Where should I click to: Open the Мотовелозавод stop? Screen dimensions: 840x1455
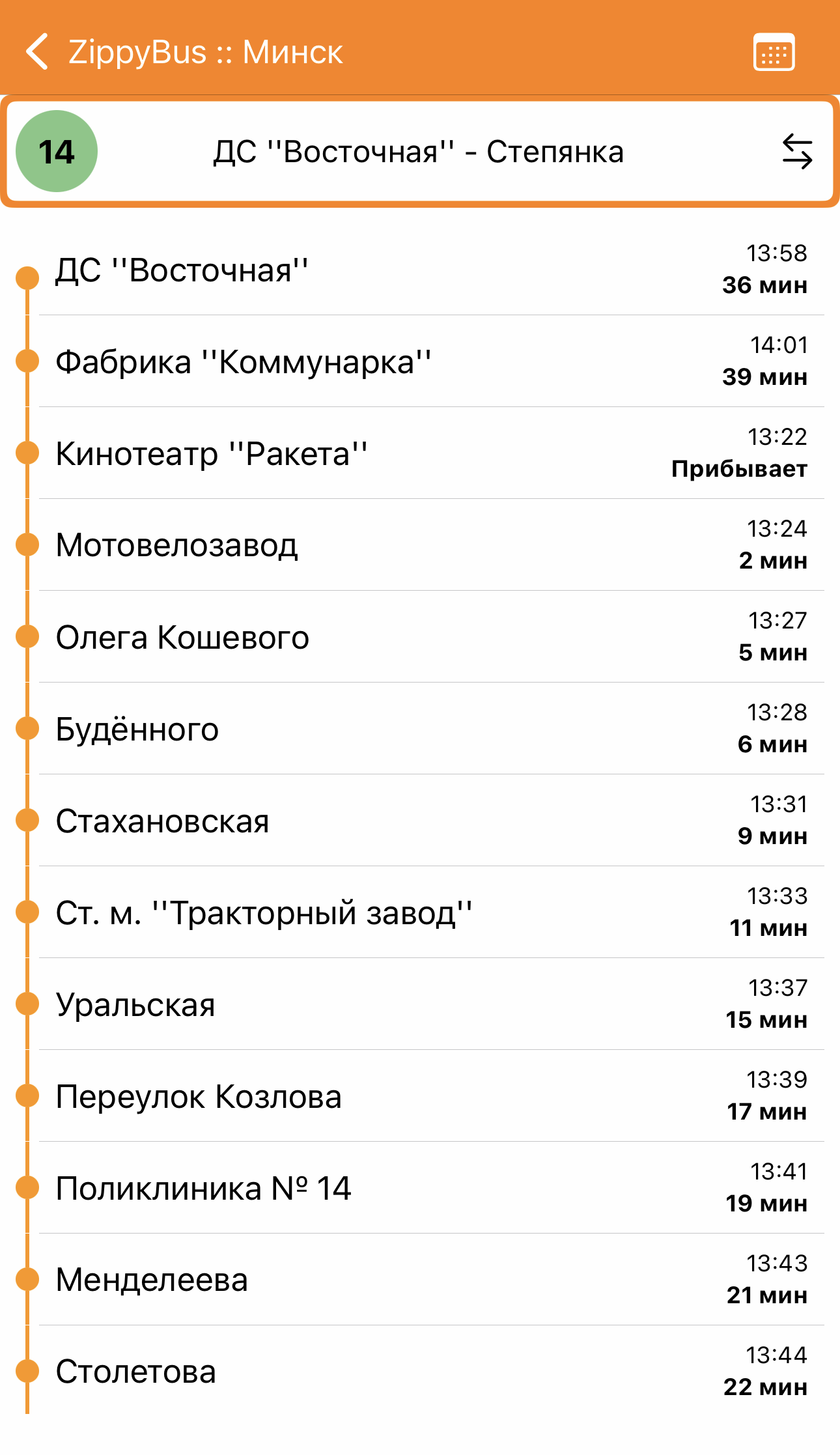pyautogui.click(x=177, y=546)
